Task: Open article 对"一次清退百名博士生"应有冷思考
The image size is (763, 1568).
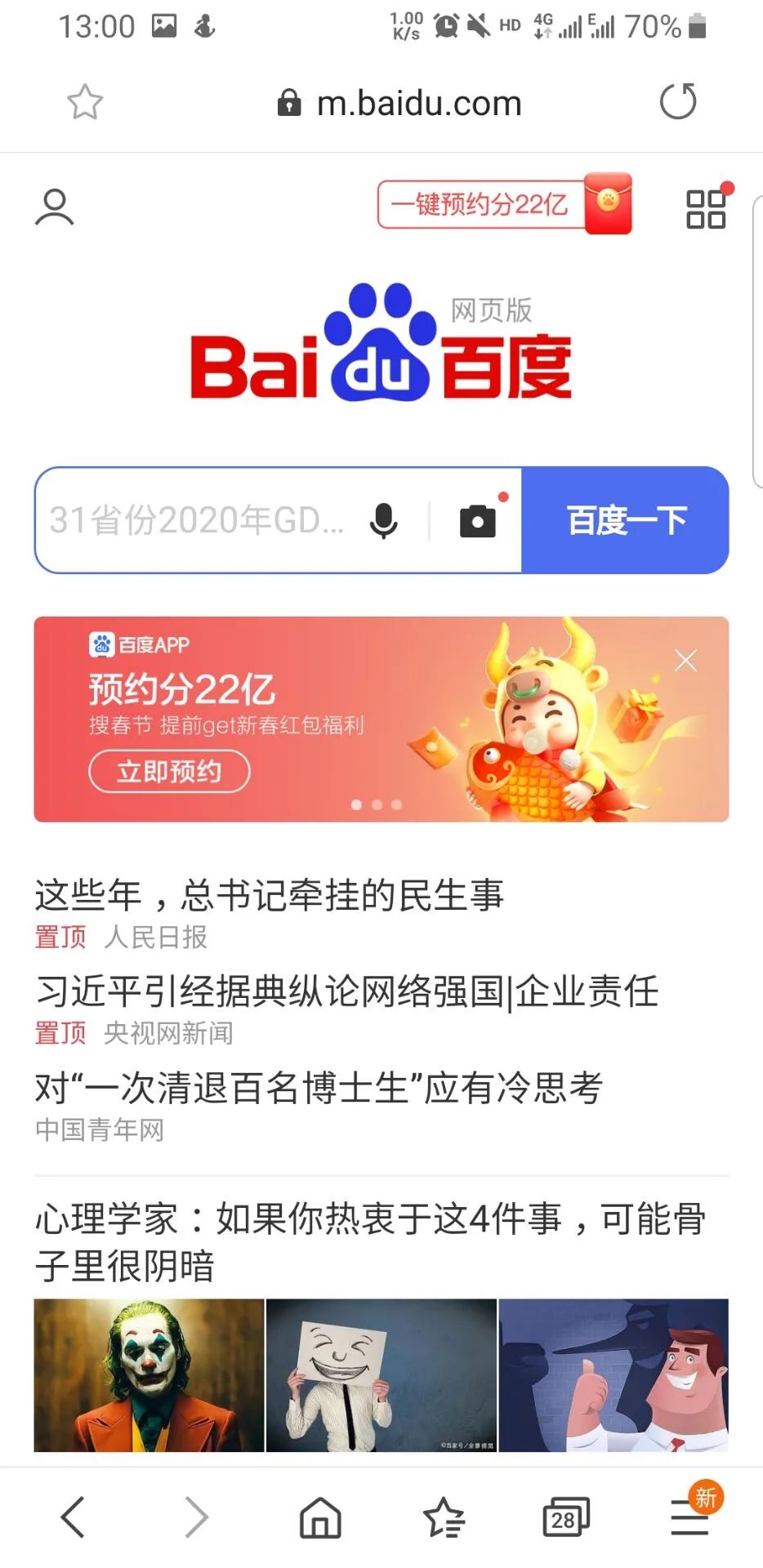Action: pyautogui.click(x=319, y=1088)
